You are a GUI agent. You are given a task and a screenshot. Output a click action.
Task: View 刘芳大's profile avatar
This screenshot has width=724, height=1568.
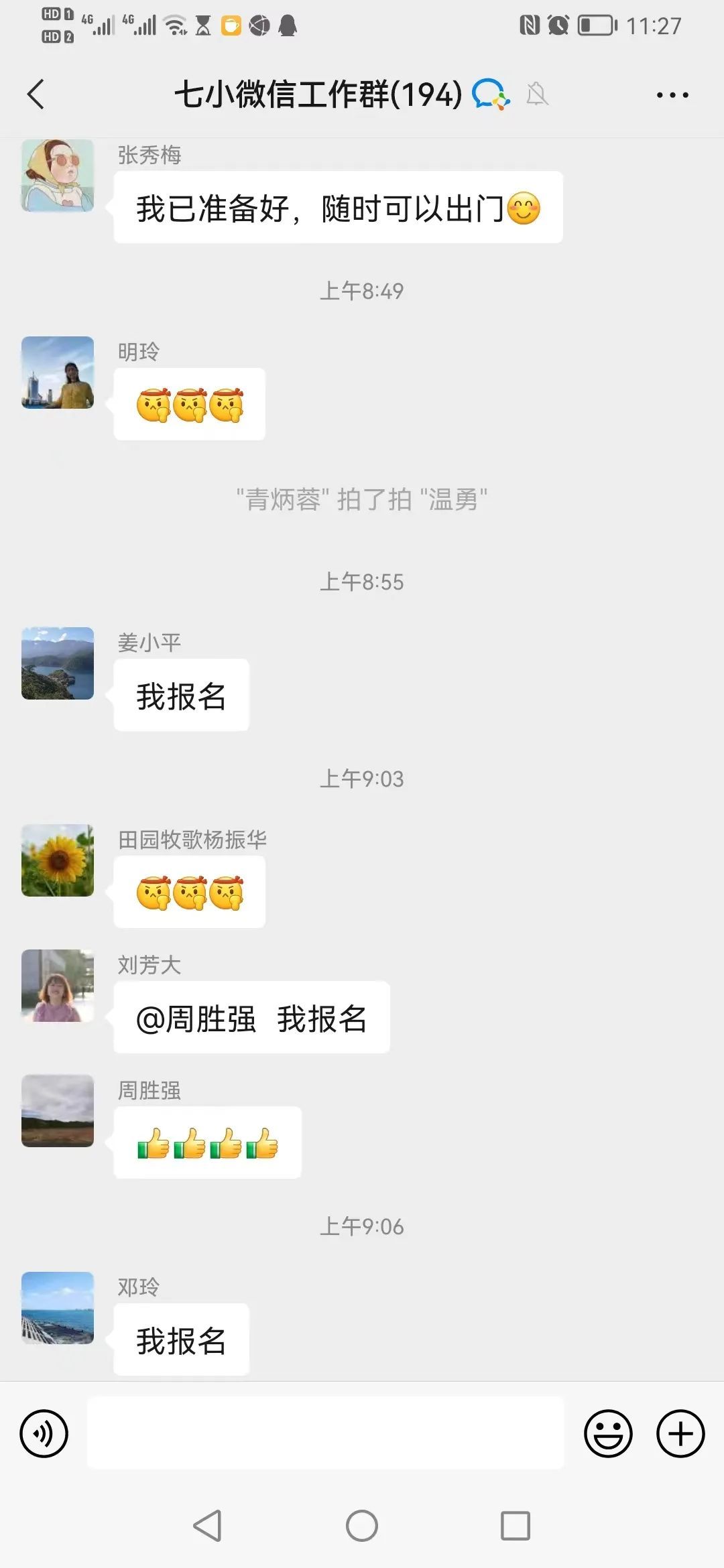(58, 986)
